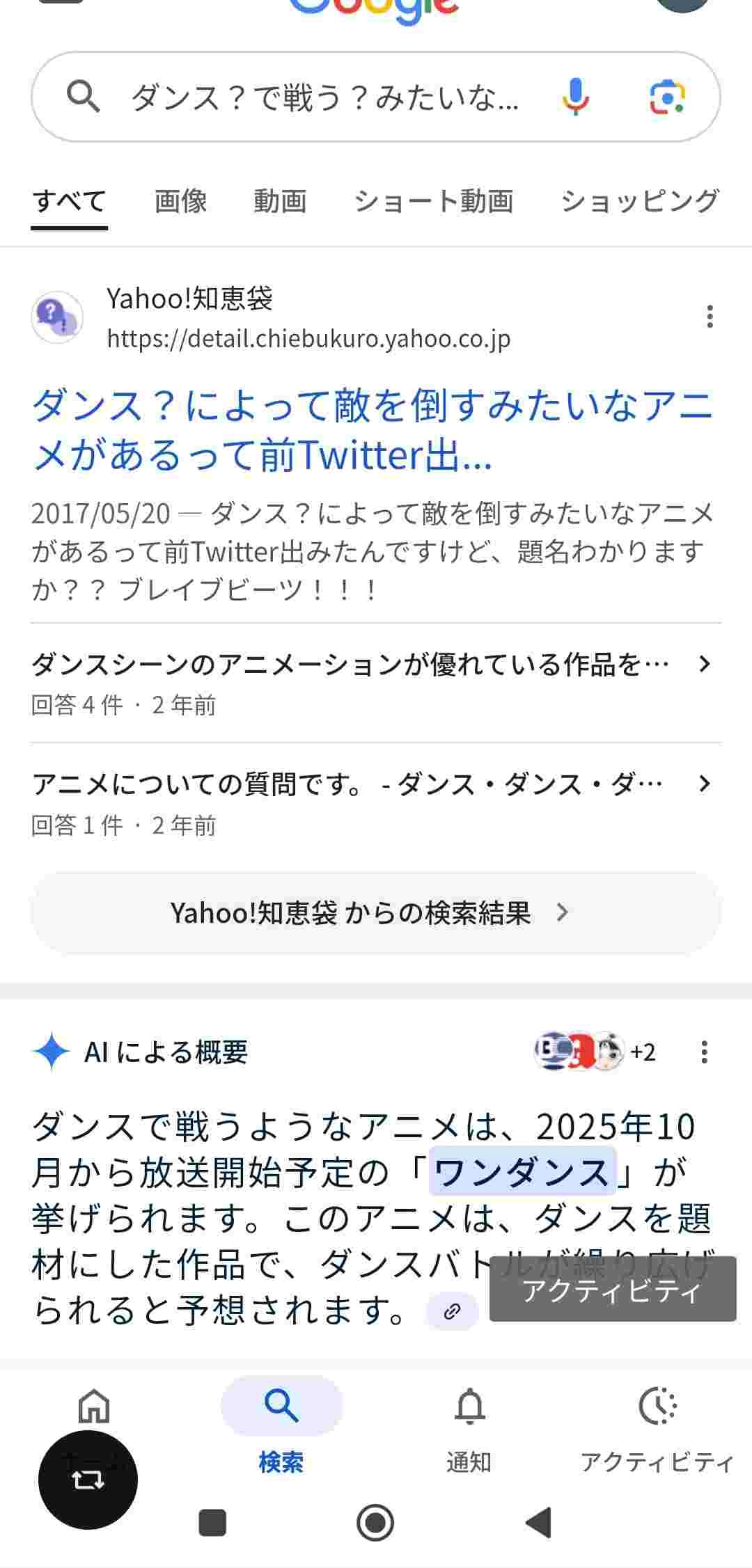The image size is (752, 1568).
Task: View the AI overview source icons
Action: [593, 1052]
